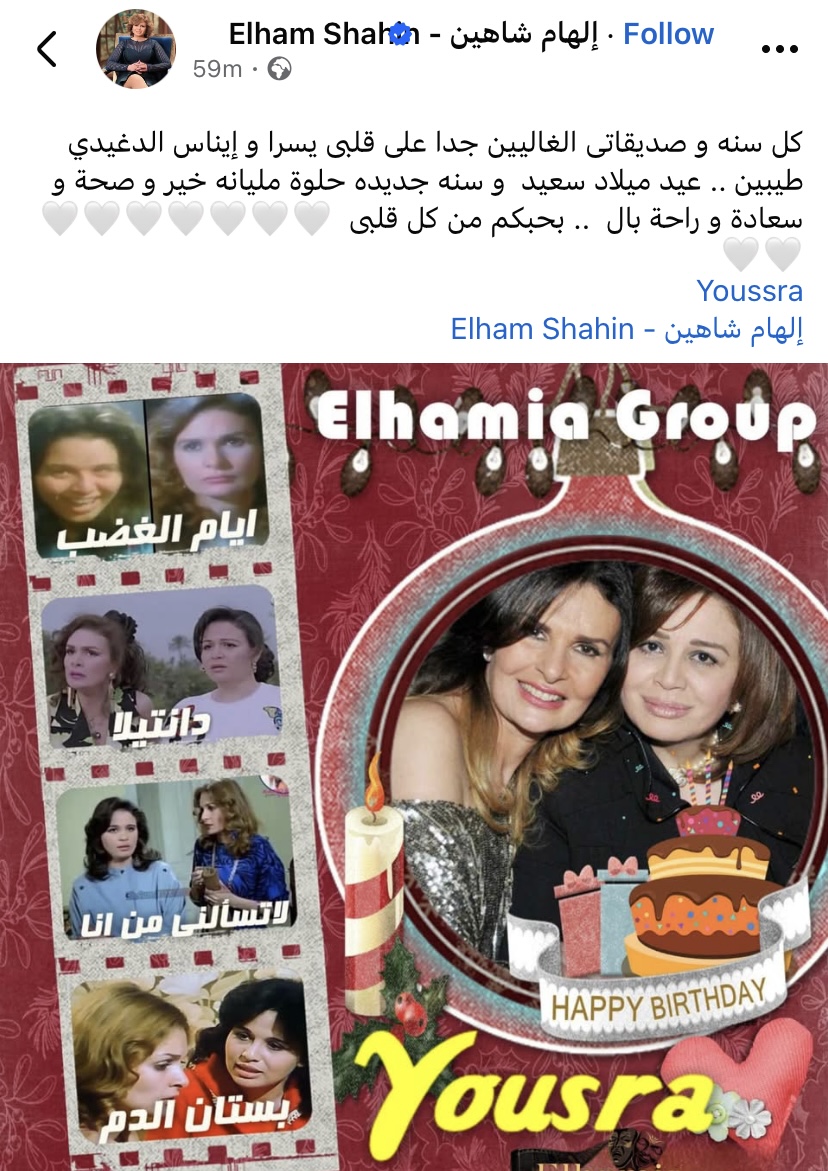Go back using the back arrow
Image resolution: width=828 pixels, height=1171 pixels.
click(x=47, y=49)
